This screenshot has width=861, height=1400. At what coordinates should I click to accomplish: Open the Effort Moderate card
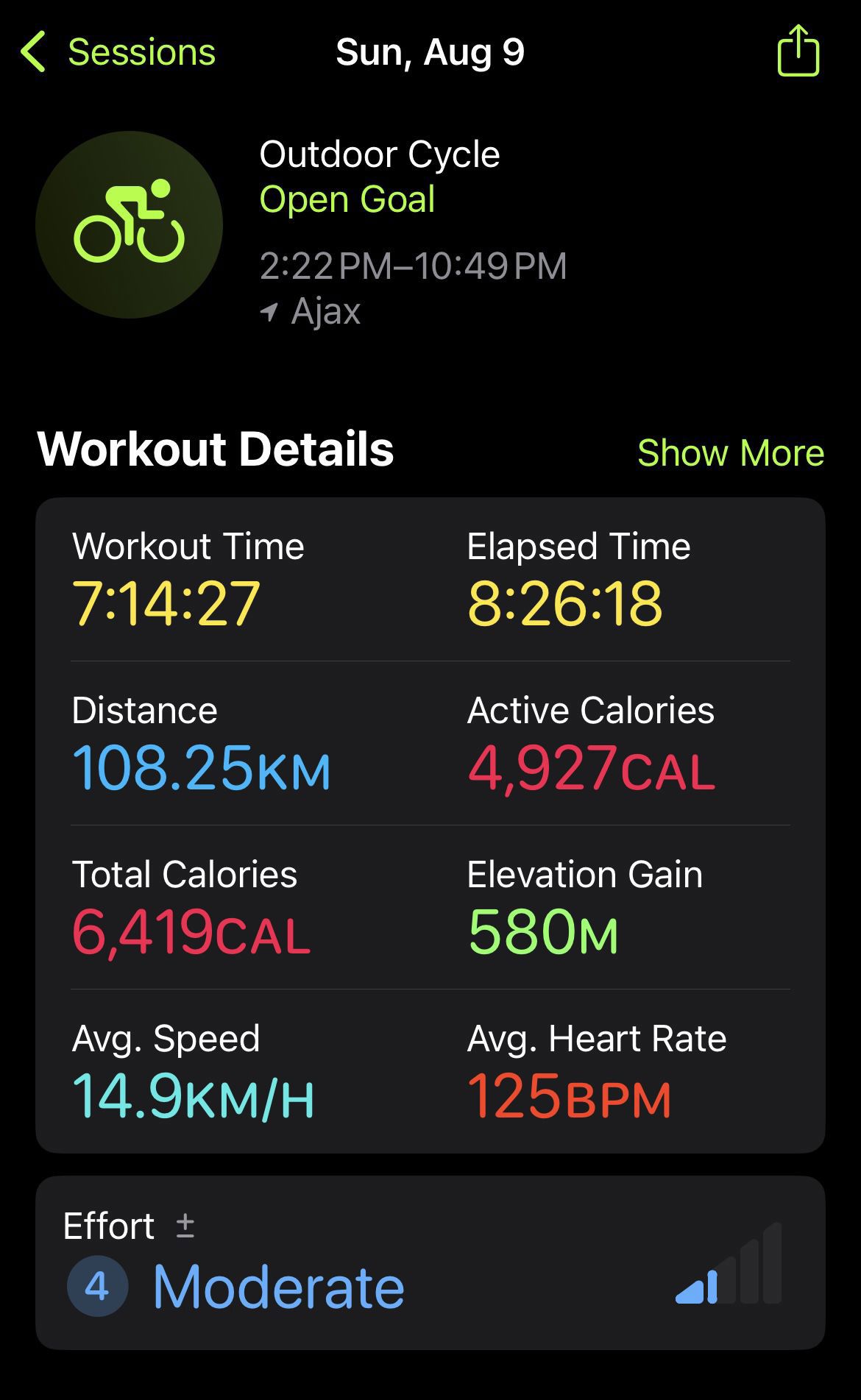(431, 1262)
